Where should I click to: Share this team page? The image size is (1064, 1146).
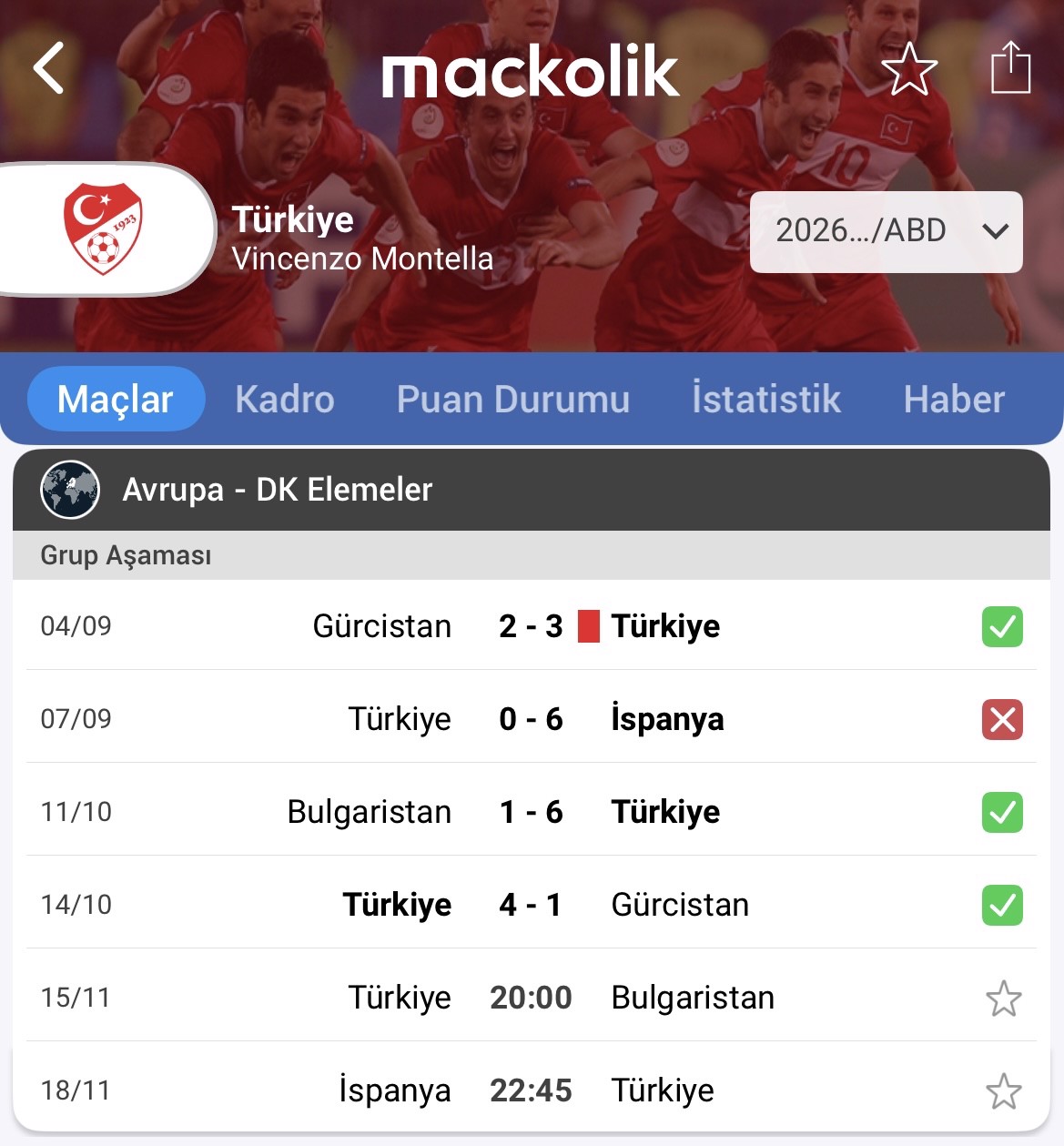(x=1010, y=67)
